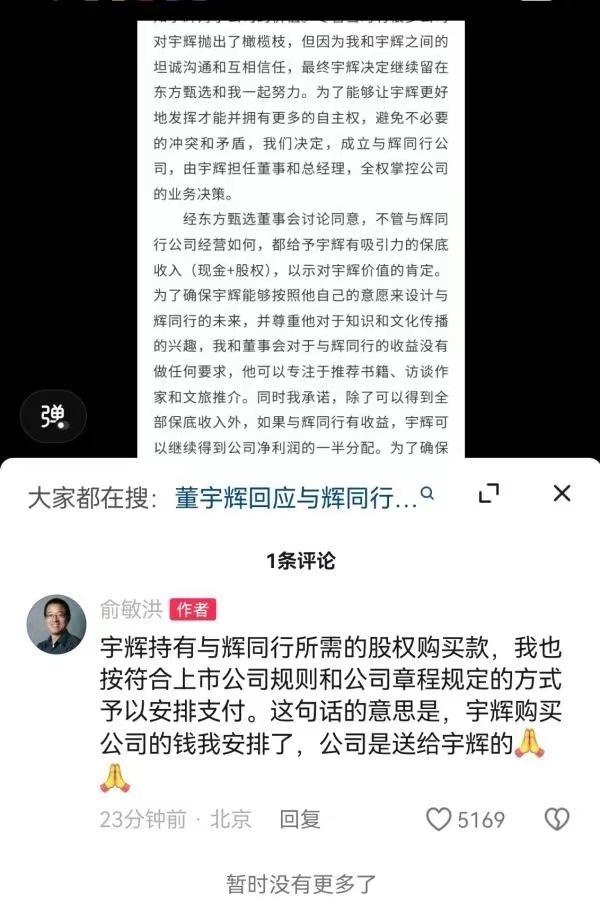Expand the comments panel to full screen

pyautogui.click(x=489, y=493)
